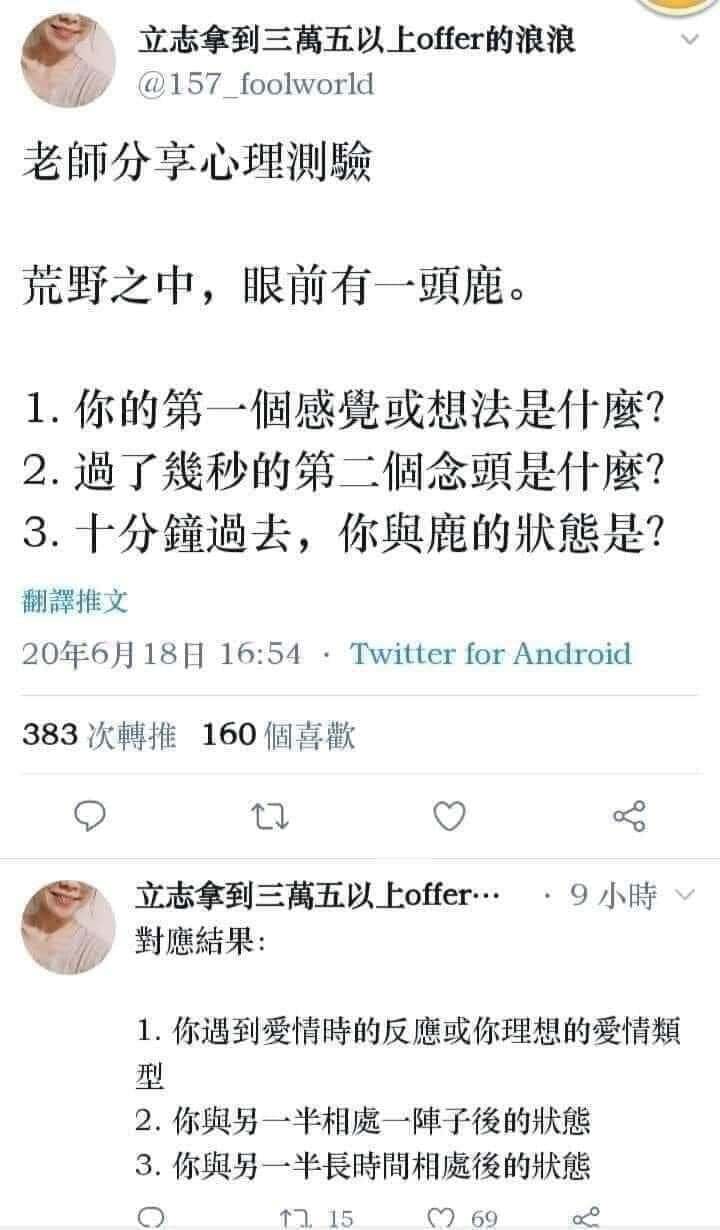The height and width of the screenshot is (1230, 720).
Task: Retweet the 對應結果 reply with 15 retweets
Action: pyautogui.click(x=318, y=1219)
